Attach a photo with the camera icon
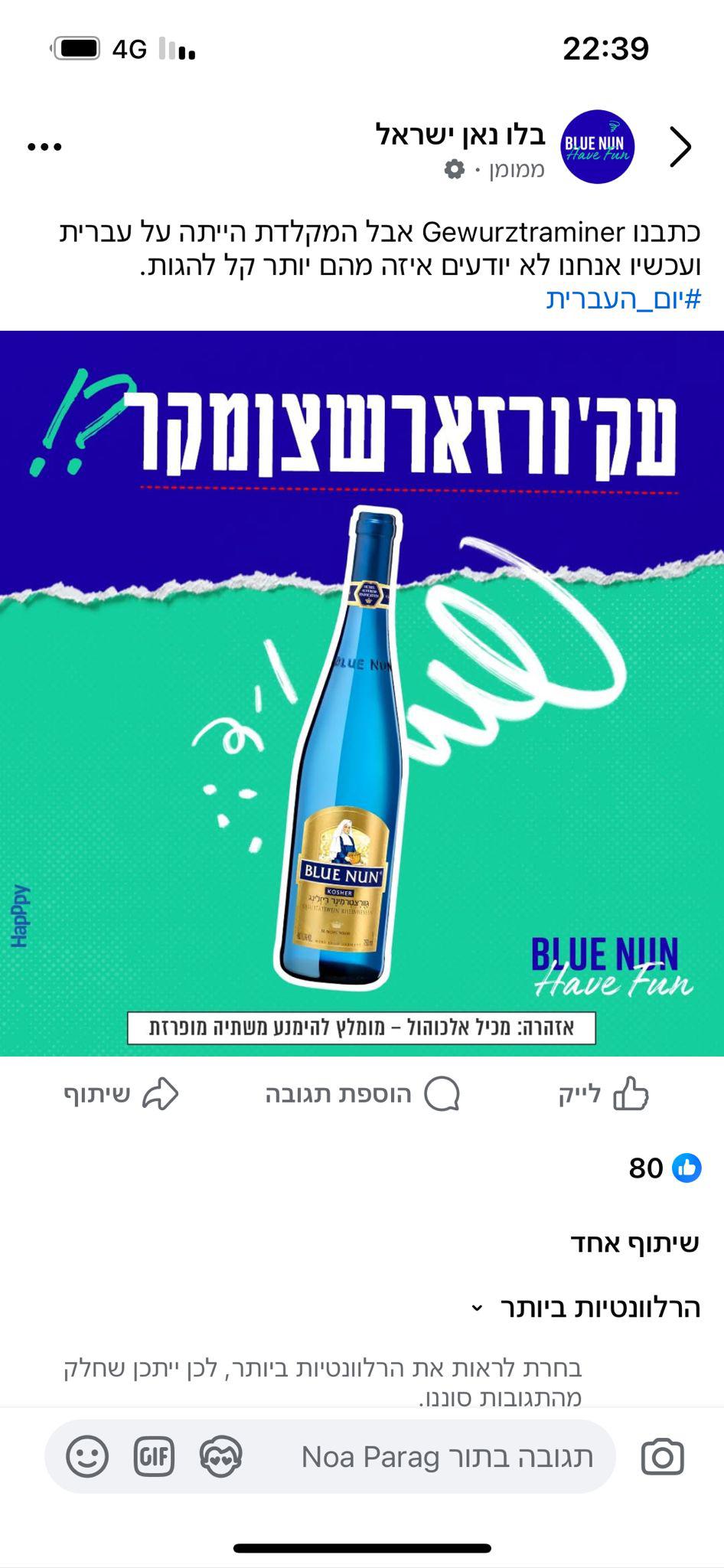 (x=662, y=1456)
